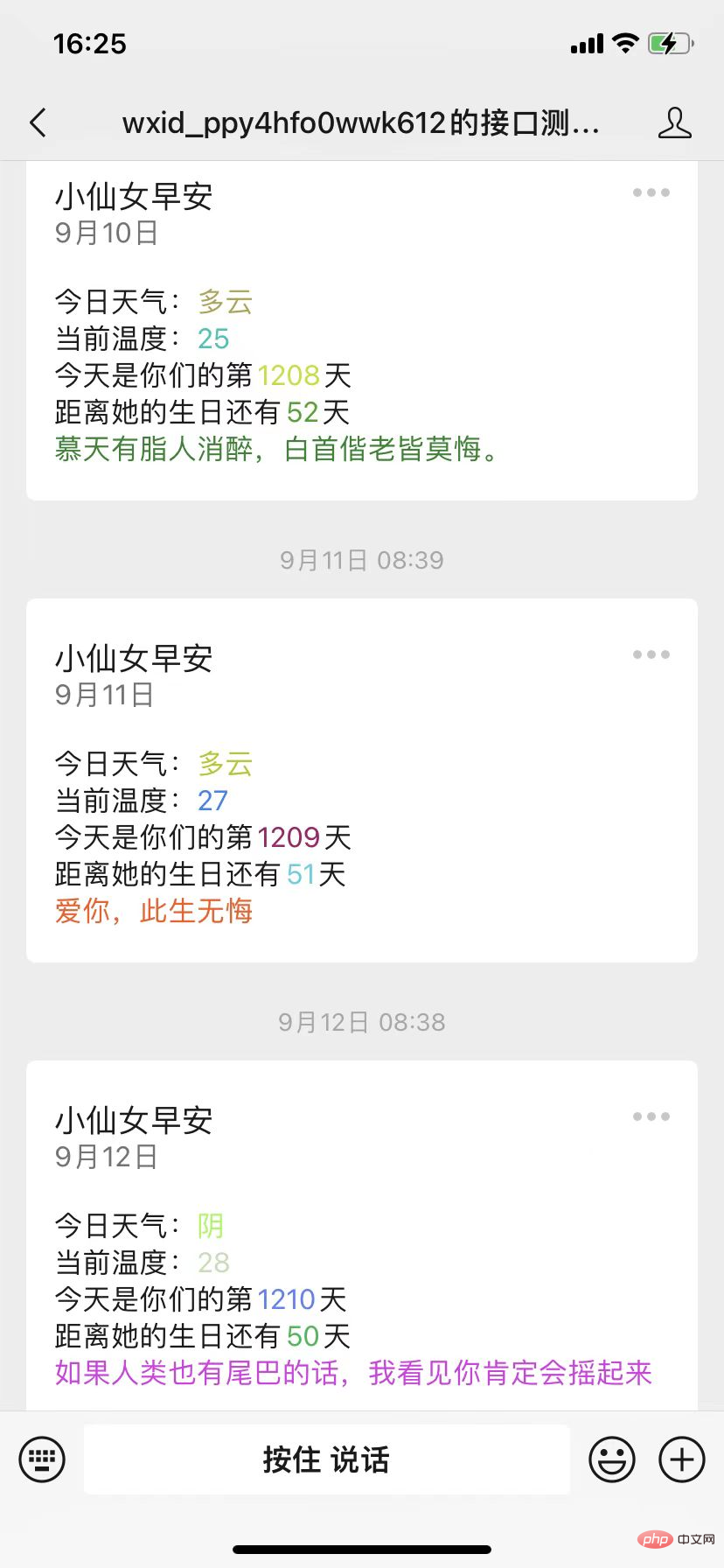Open the account profile icon
The image size is (724, 1568).
point(674,123)
